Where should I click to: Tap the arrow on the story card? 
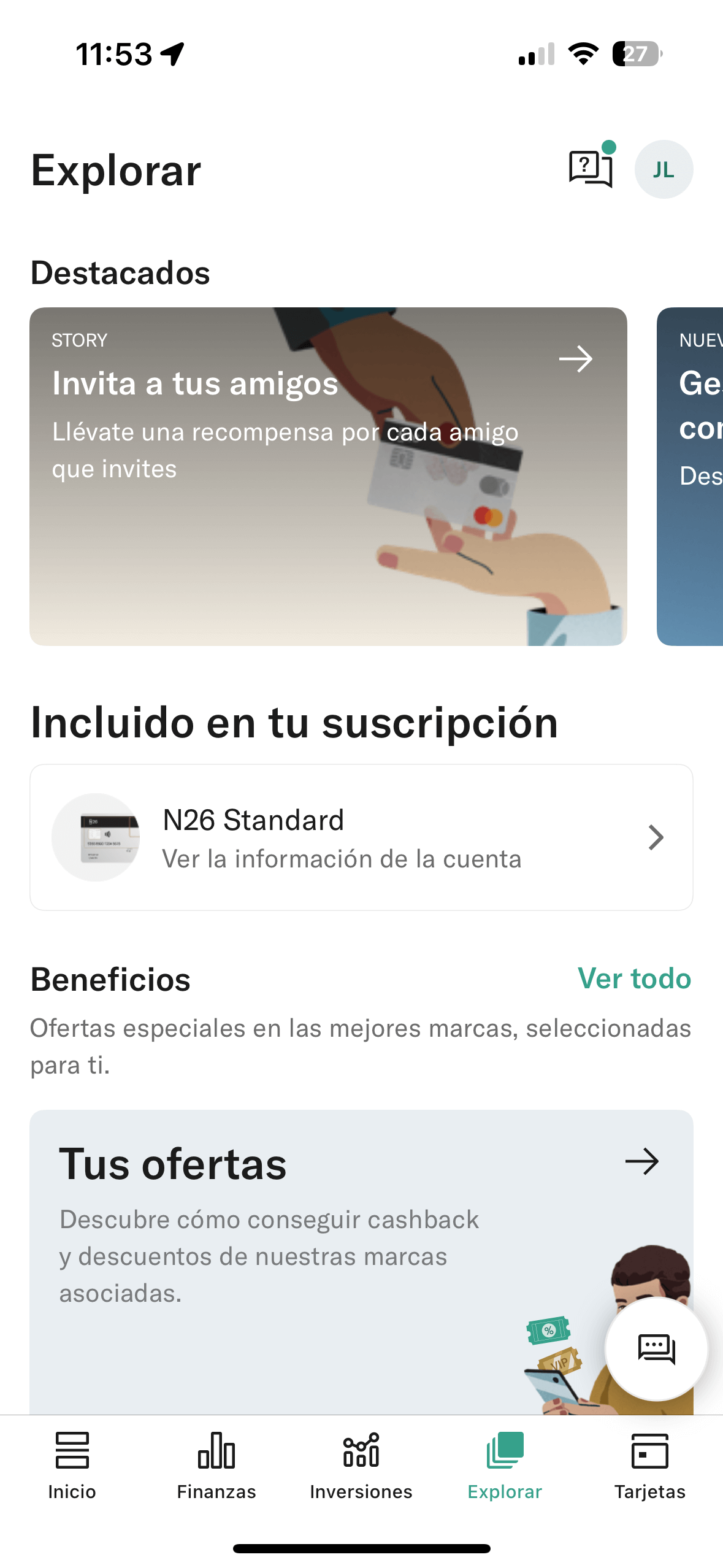pos(577,358)
